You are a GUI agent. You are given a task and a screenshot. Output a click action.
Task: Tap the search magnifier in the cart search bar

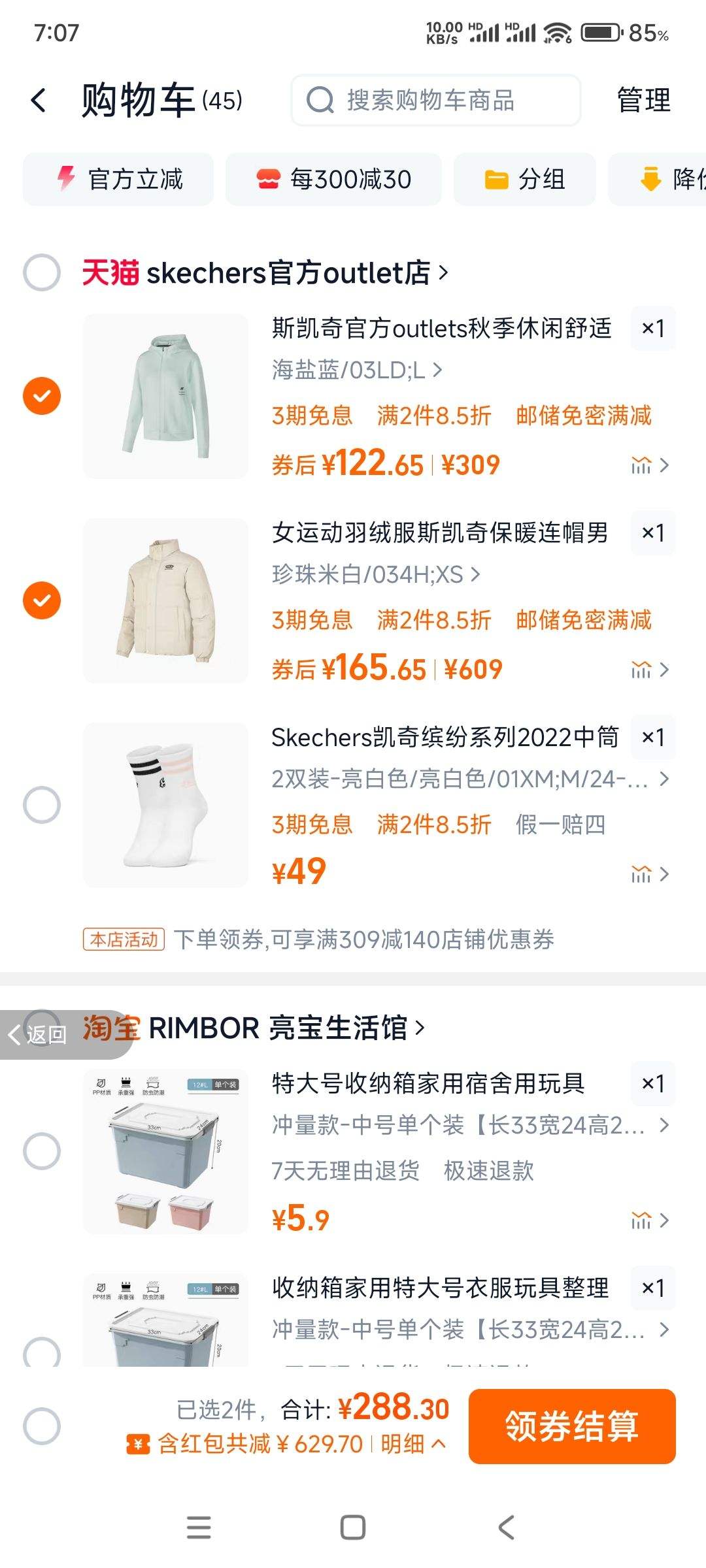point(318,101)
